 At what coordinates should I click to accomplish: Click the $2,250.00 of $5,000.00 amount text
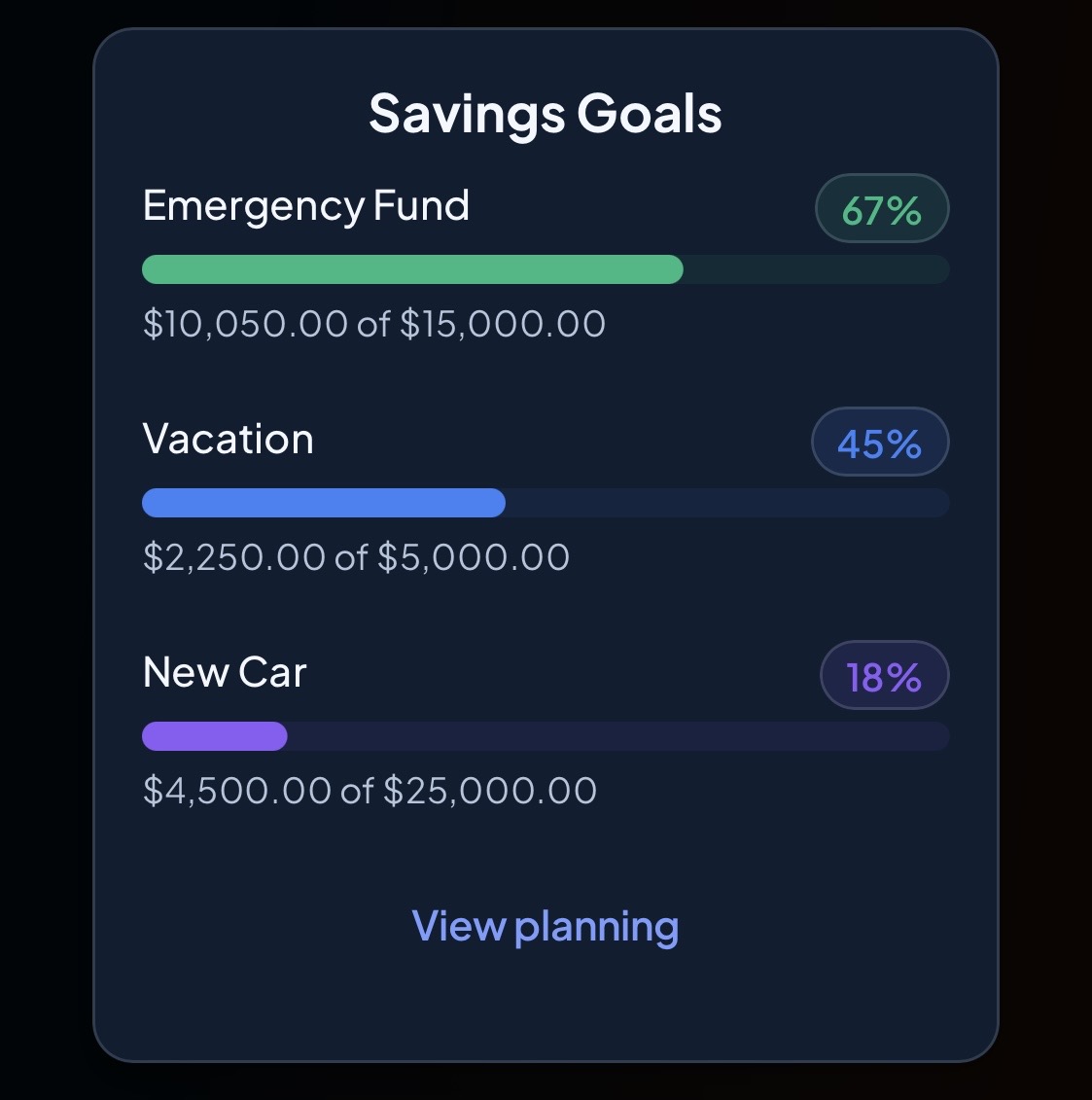[x=355, y=556]
